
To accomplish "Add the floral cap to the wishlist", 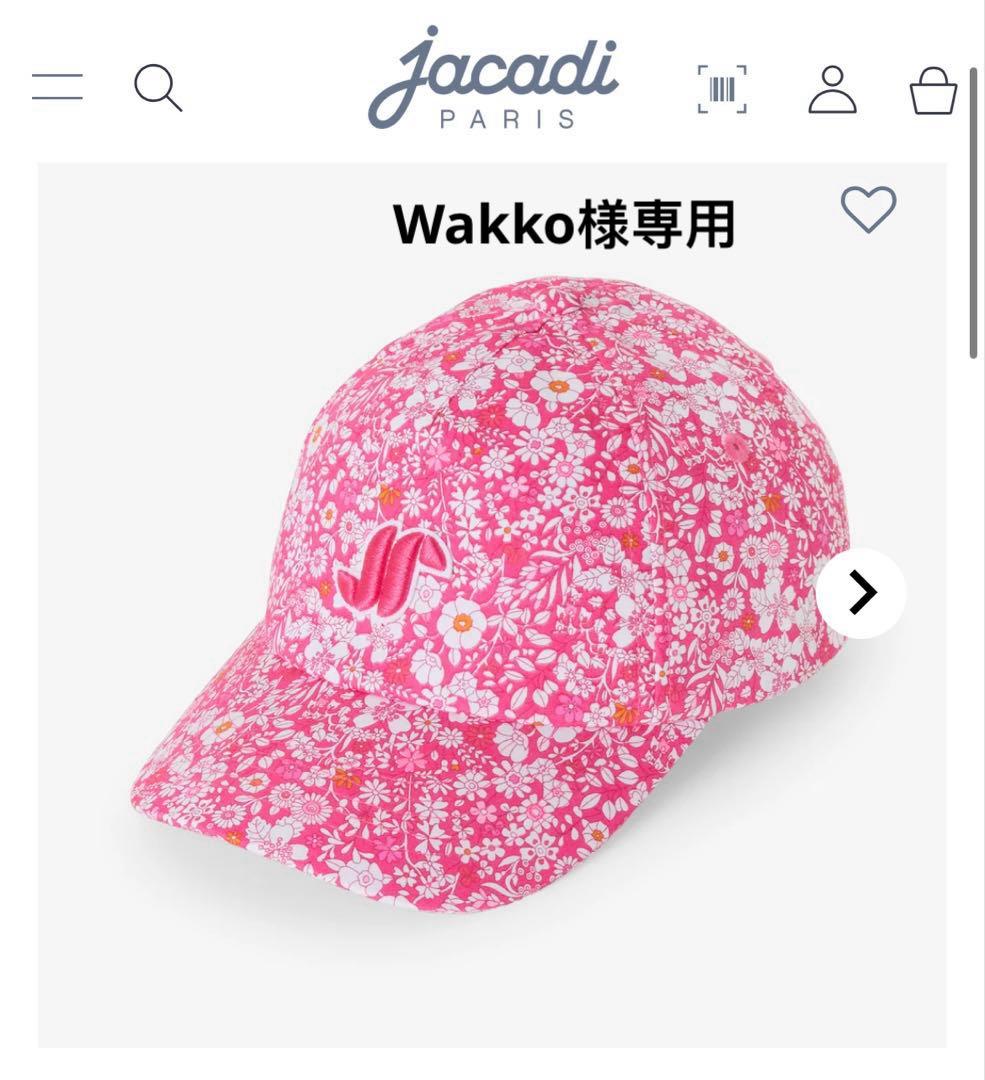I will (868, 210).
